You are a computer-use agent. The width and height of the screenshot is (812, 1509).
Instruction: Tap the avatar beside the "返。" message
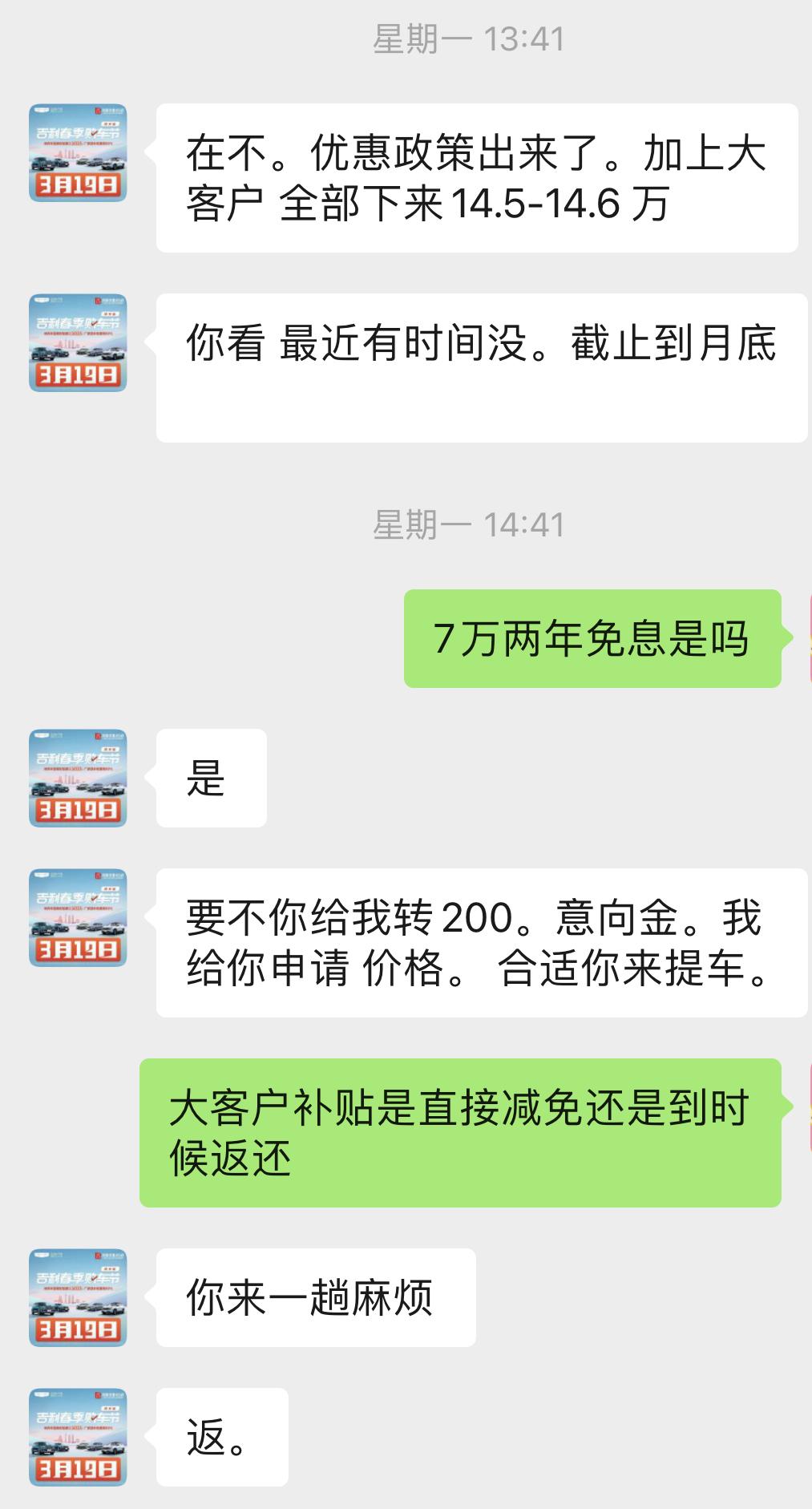[x=78, y=1437]
